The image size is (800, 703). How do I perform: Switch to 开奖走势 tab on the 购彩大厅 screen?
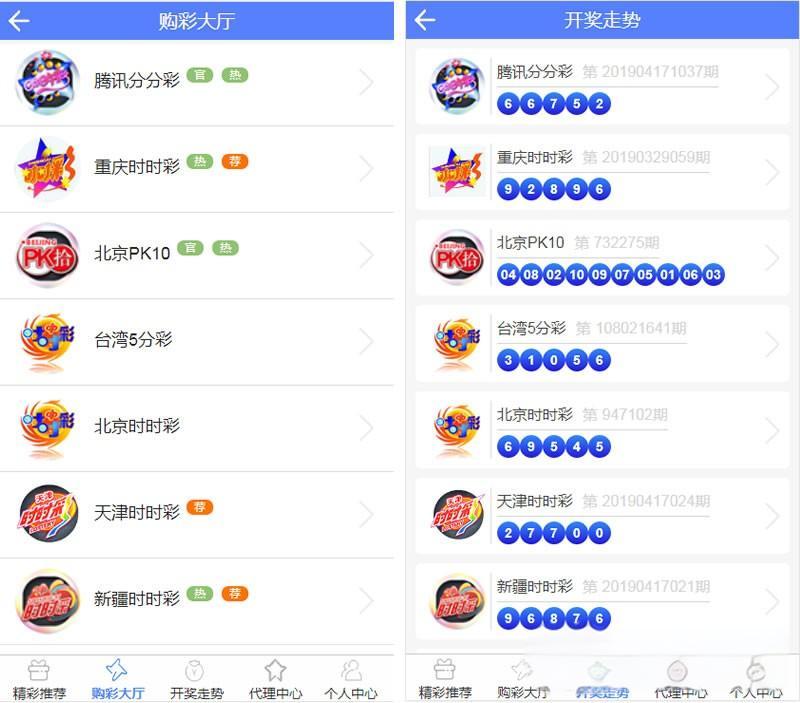pyautogui.click(x=197, y=679)
